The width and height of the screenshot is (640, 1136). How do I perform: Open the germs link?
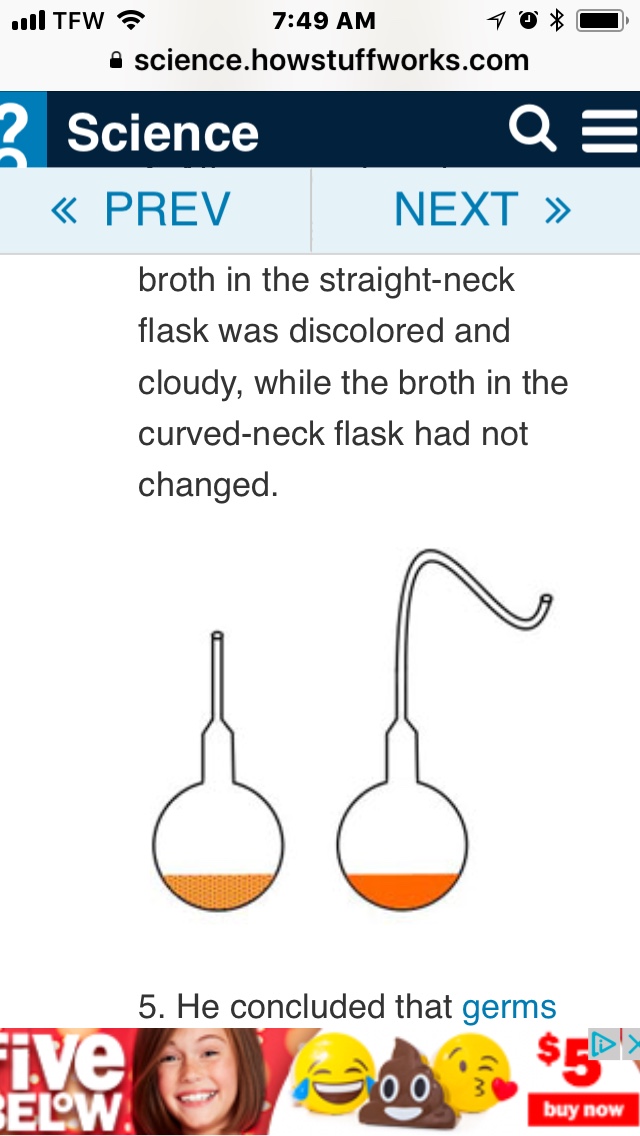tap(509, 1006)
